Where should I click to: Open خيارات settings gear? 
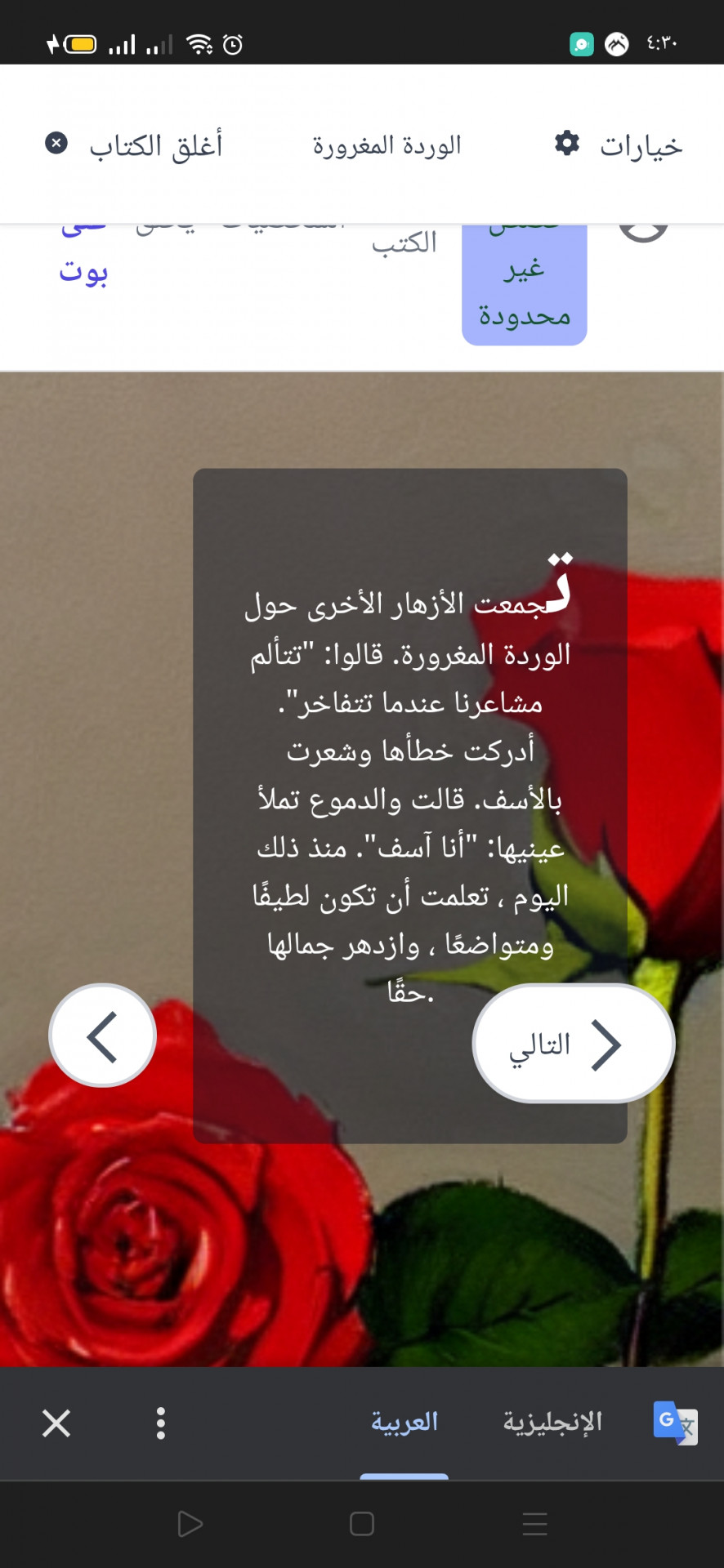click(619, 145)
